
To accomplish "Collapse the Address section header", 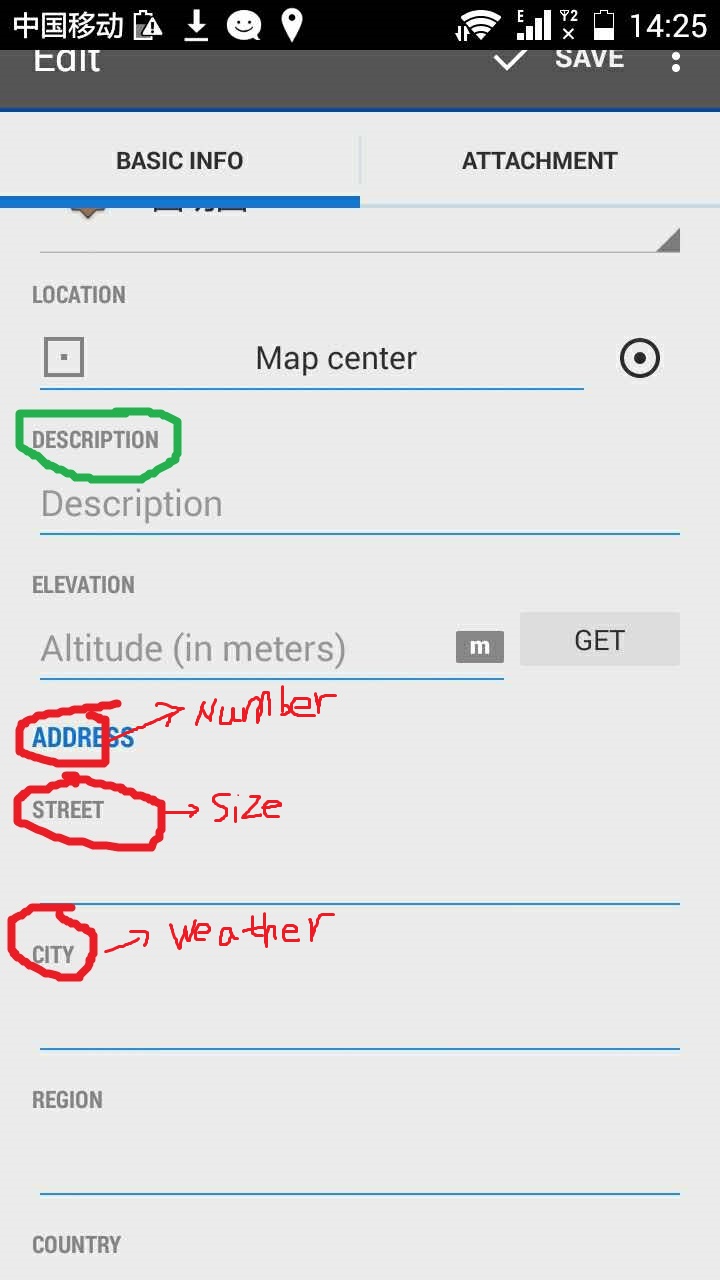I will [x=83, y=738].
